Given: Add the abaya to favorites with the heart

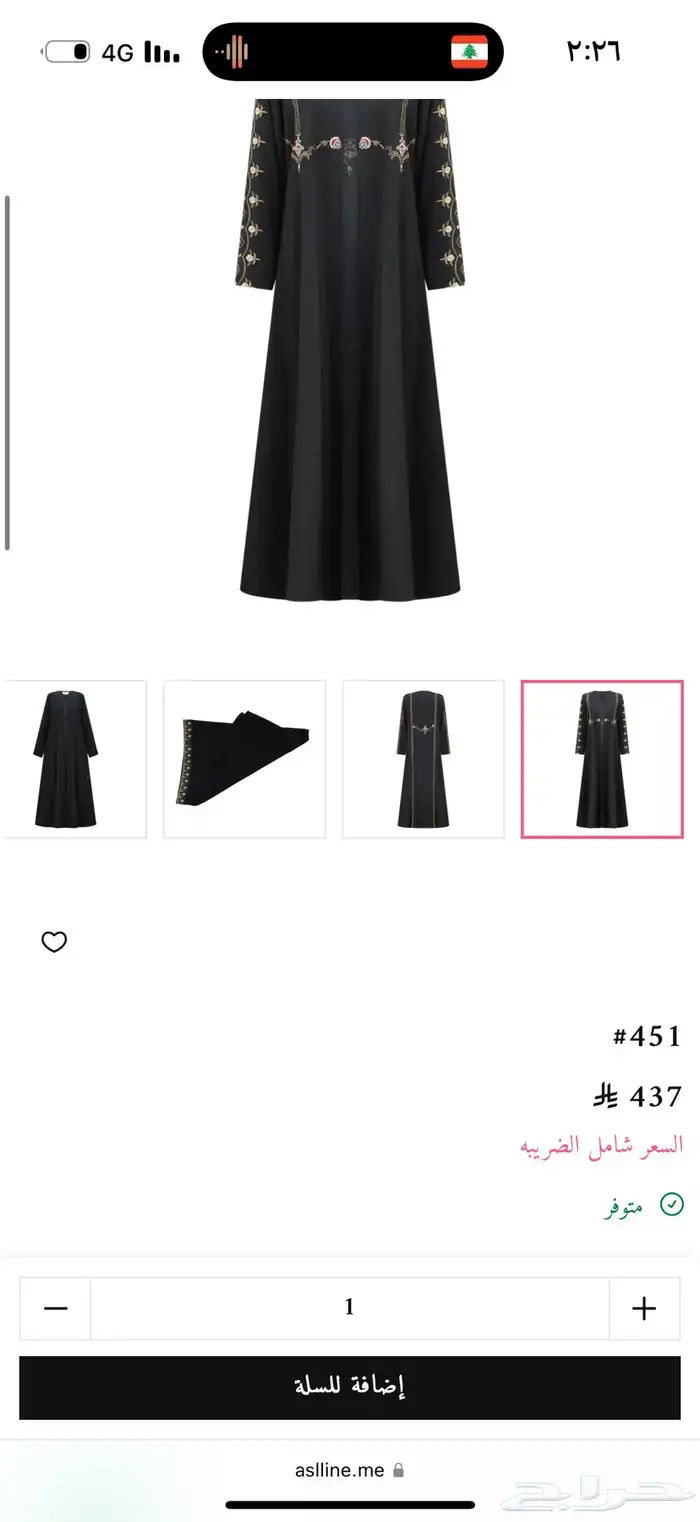Looking at the screenshot, I should (54, 942).
